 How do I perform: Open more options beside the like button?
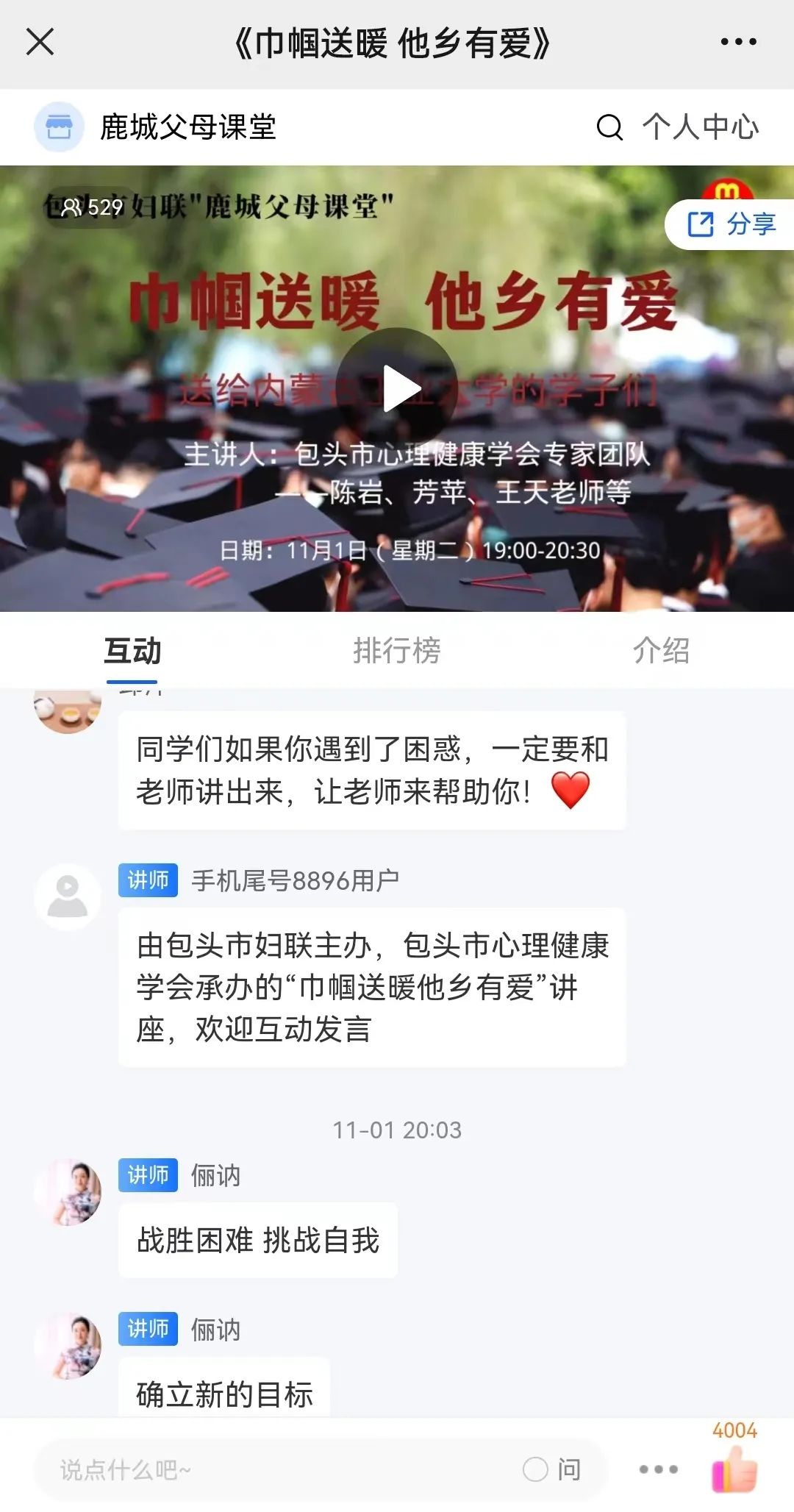(658, 1470)
